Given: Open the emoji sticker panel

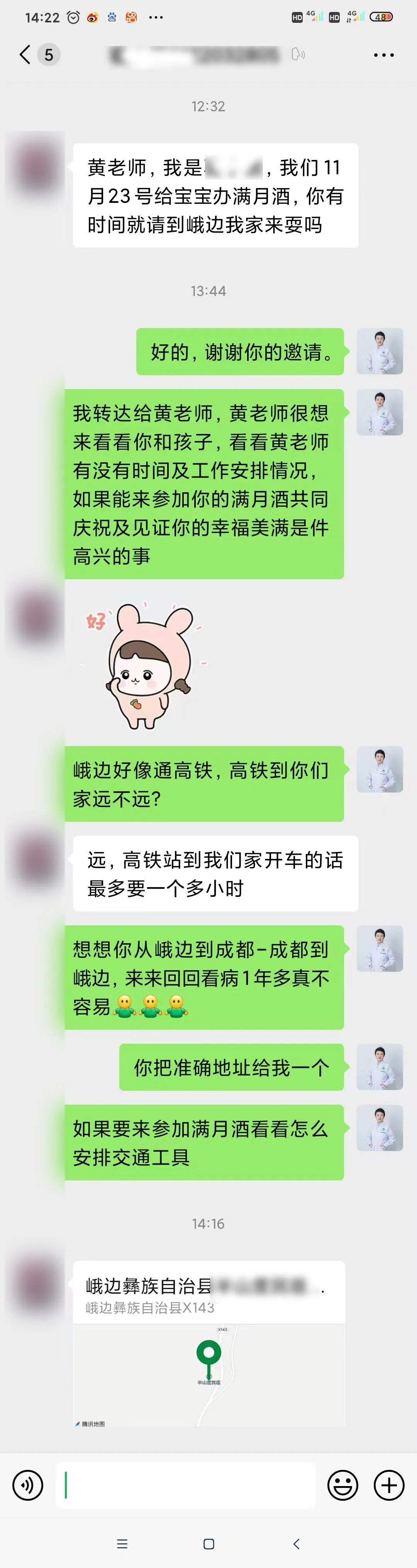Looking at the screenshot, I should point(343,1485).
